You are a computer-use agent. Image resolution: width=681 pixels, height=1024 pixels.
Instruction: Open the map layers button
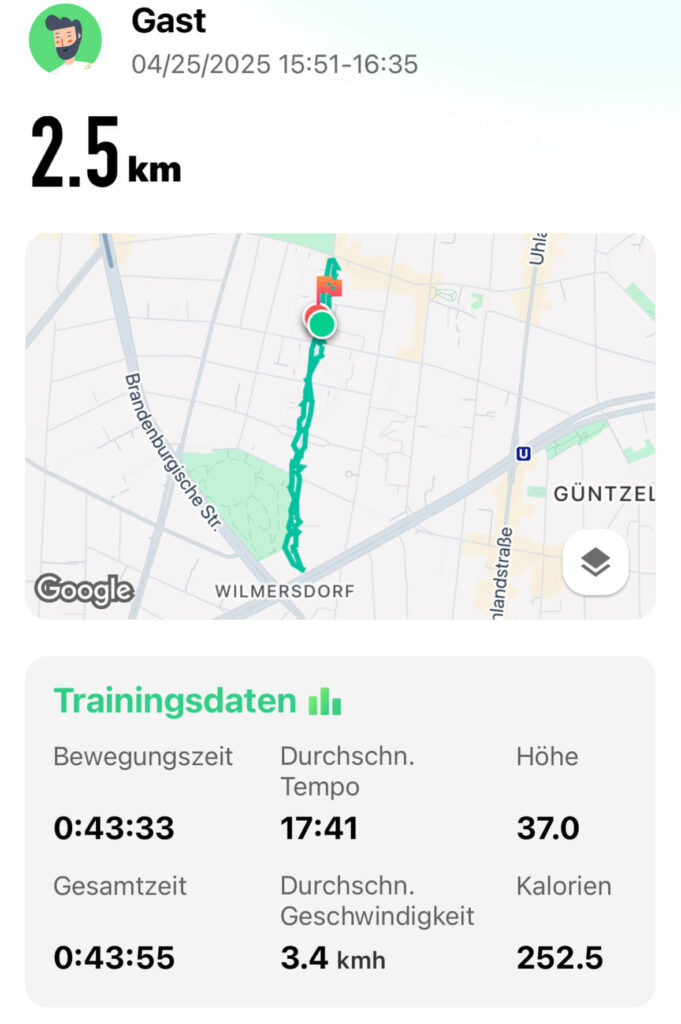click(595, 564)
